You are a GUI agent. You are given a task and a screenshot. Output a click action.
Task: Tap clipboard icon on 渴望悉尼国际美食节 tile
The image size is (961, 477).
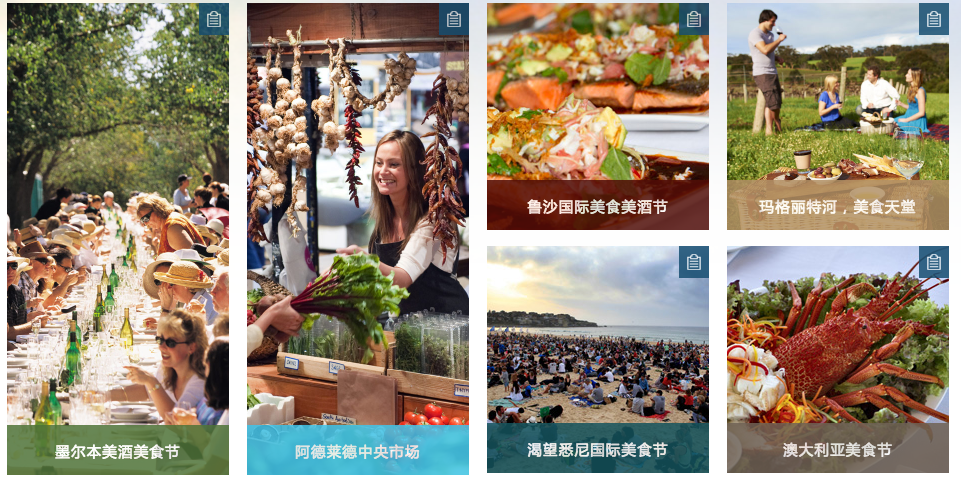pos(693,262)
